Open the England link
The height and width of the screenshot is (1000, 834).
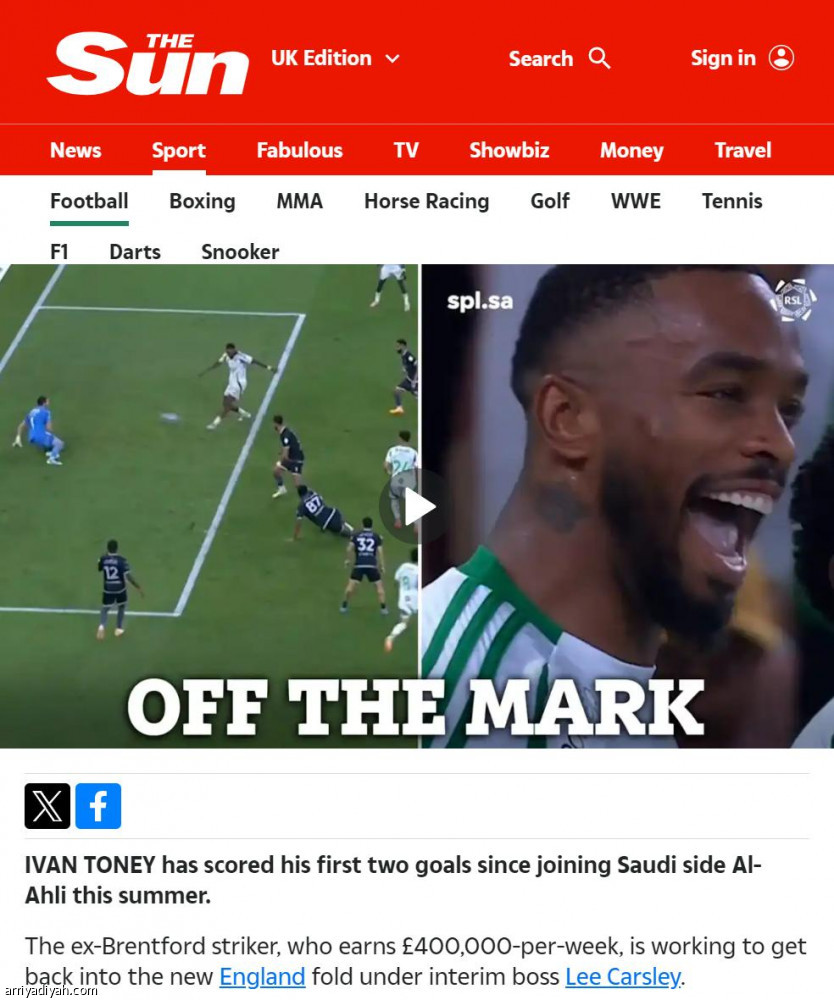pos(262,976)
